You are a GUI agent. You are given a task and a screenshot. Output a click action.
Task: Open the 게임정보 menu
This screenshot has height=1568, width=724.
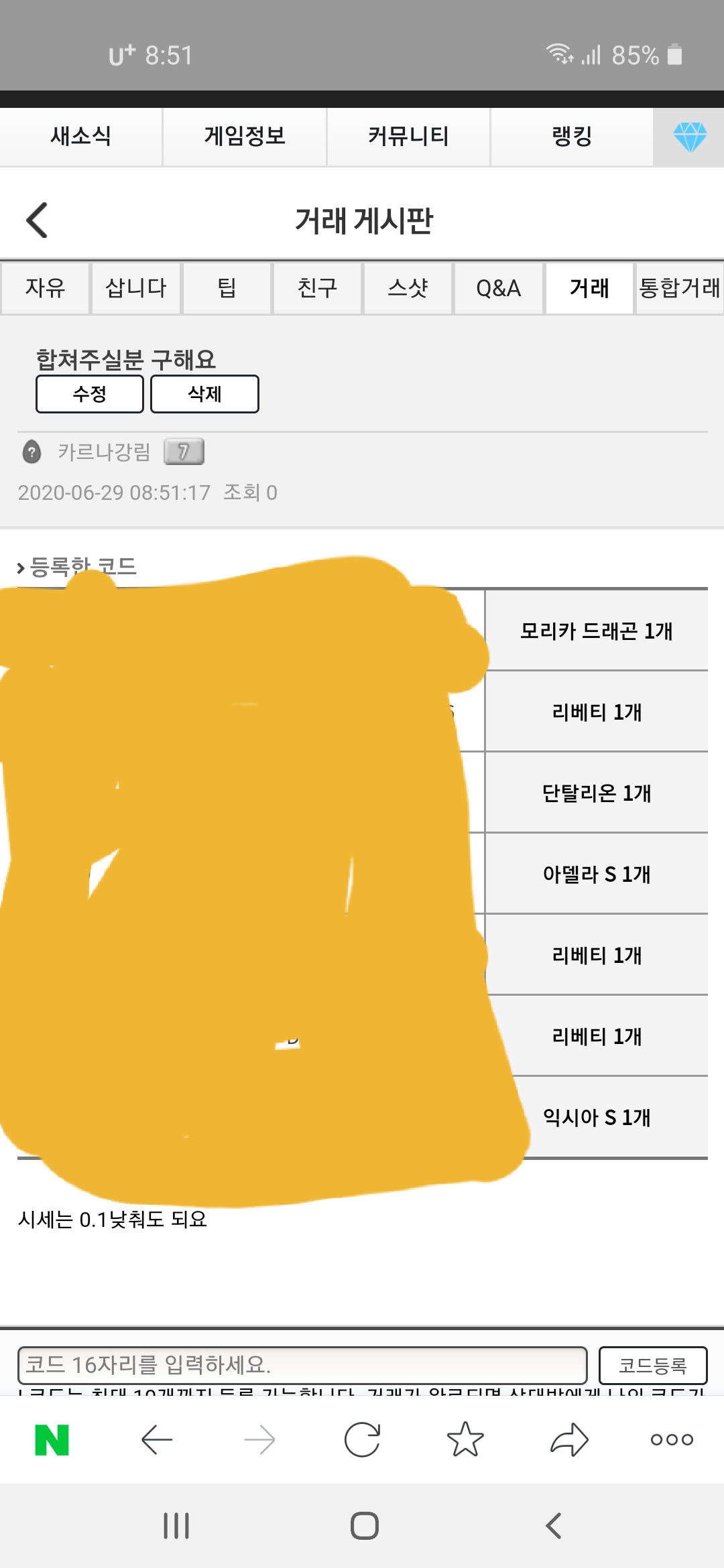coord(245,137)
